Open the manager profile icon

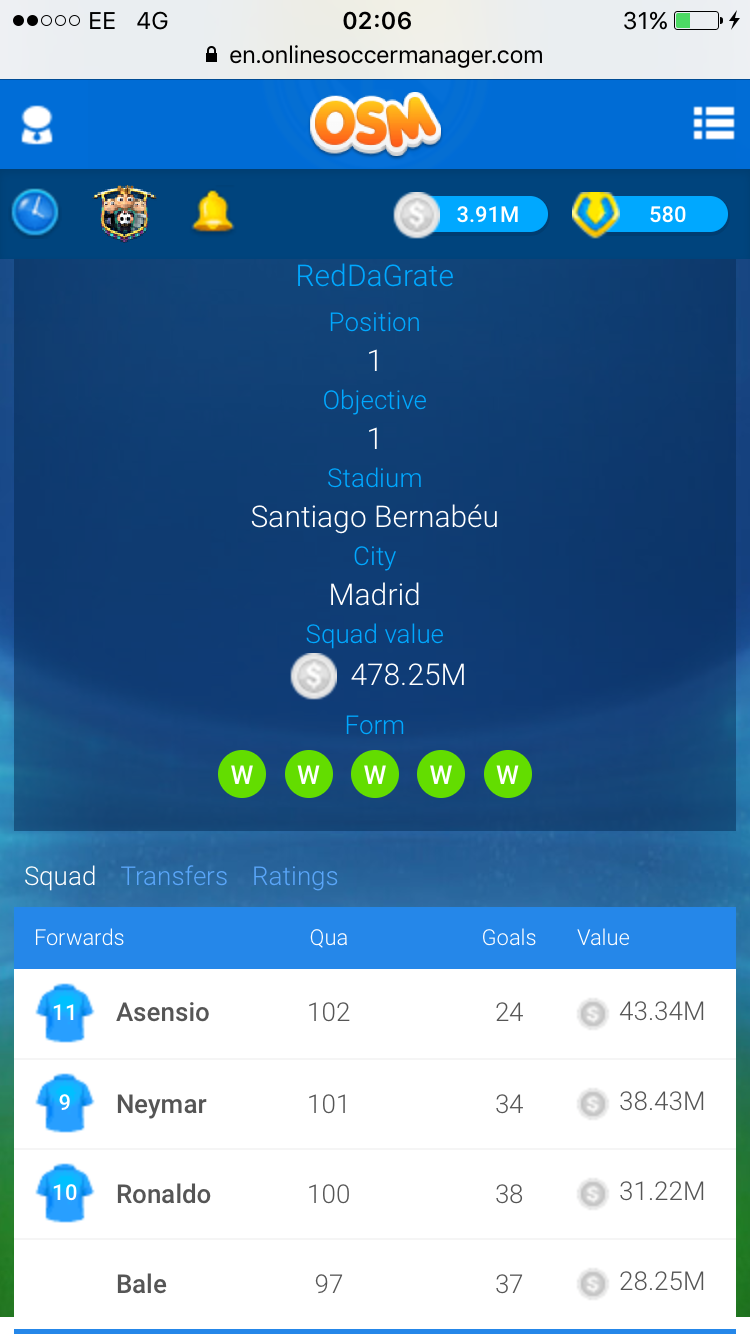[x=37, y=125]
